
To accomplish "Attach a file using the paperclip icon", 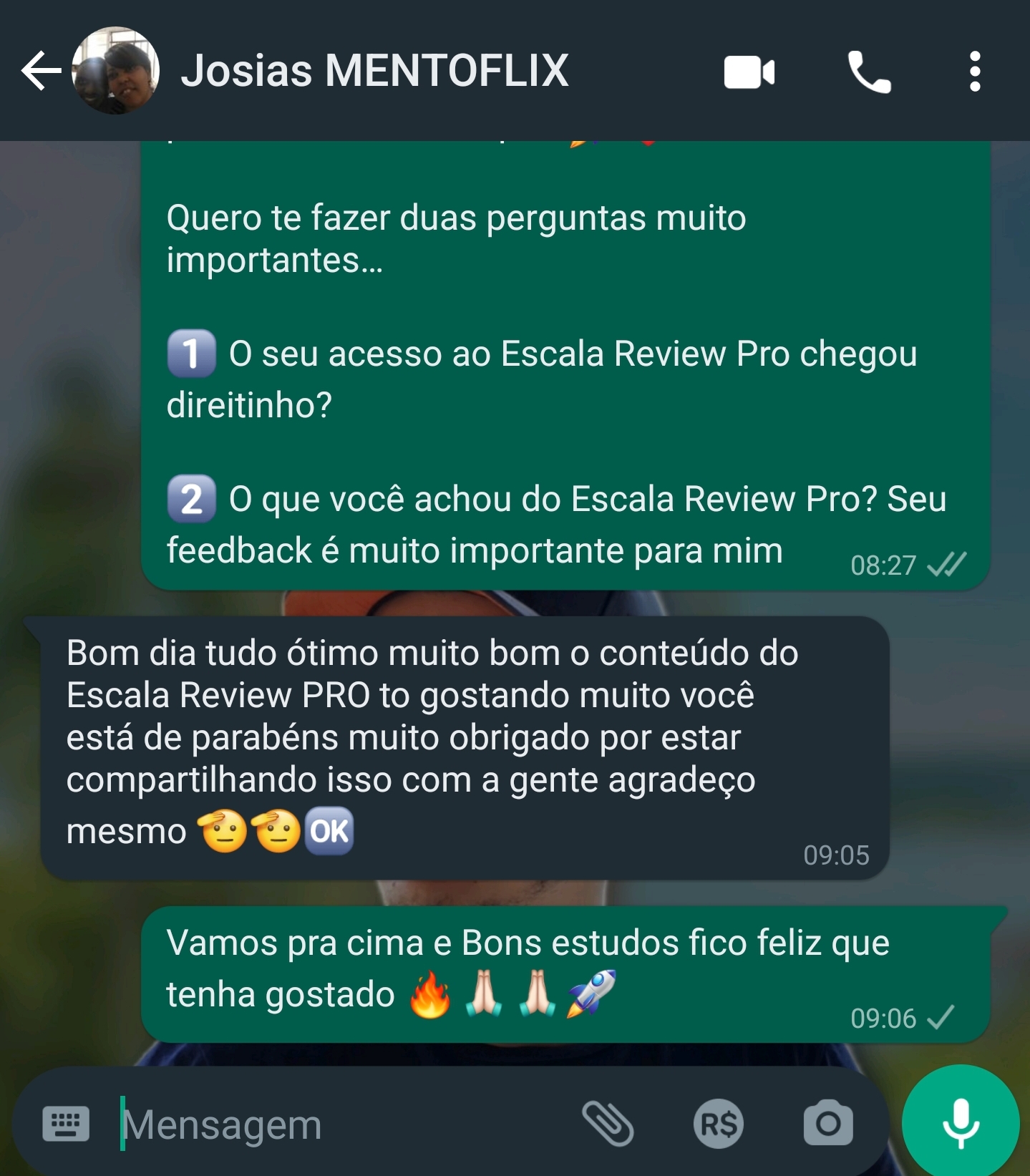I will coord(610,1124).
